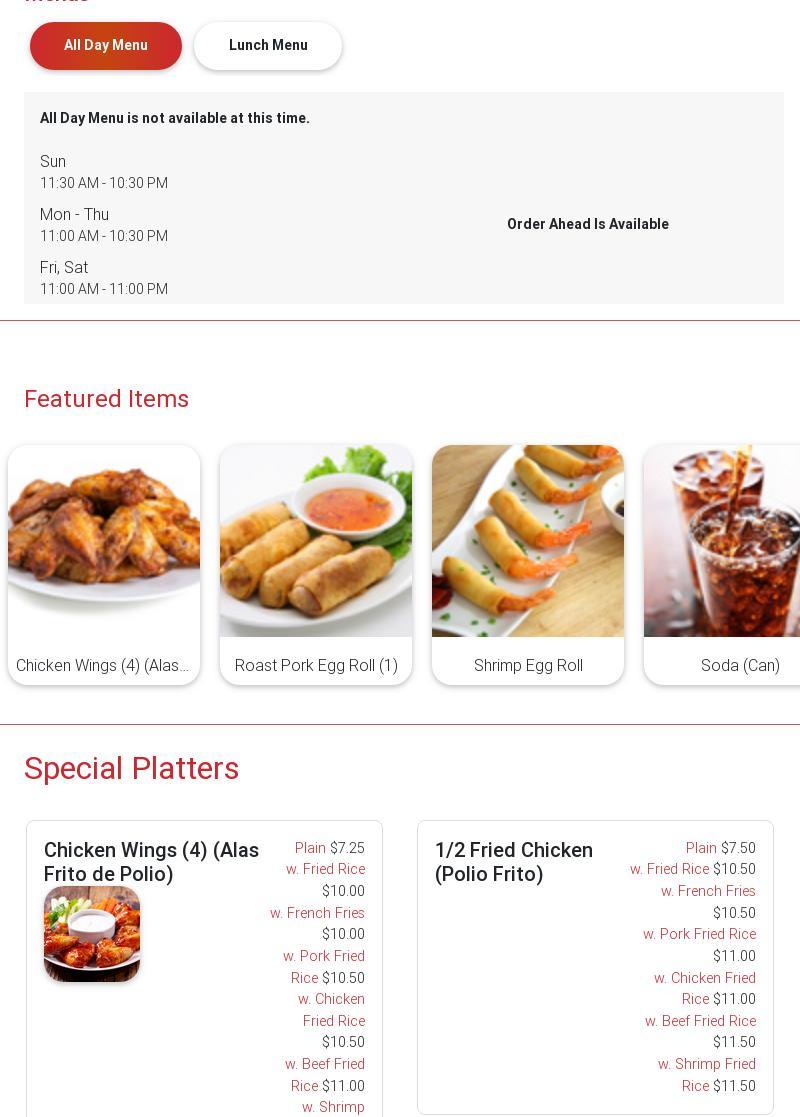
Task: View the Shrimp Egg Roll featured item
Action: [x=528, y=565]
